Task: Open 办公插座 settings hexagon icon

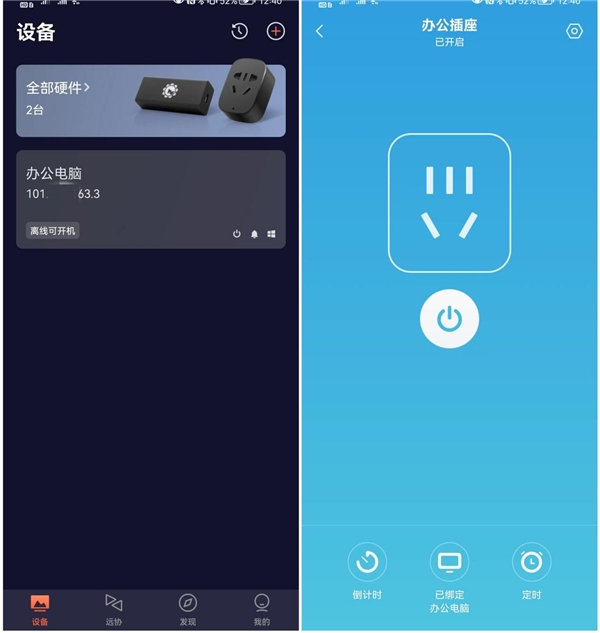Action: click(x=574, y=32)
